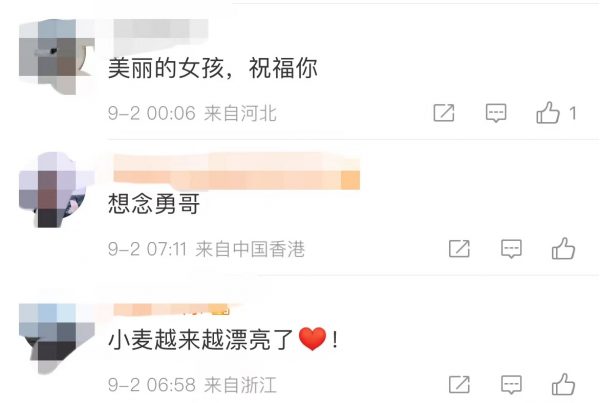Reply to the comment 美丽的女孩，祝福你

click(x=496, y=113)
